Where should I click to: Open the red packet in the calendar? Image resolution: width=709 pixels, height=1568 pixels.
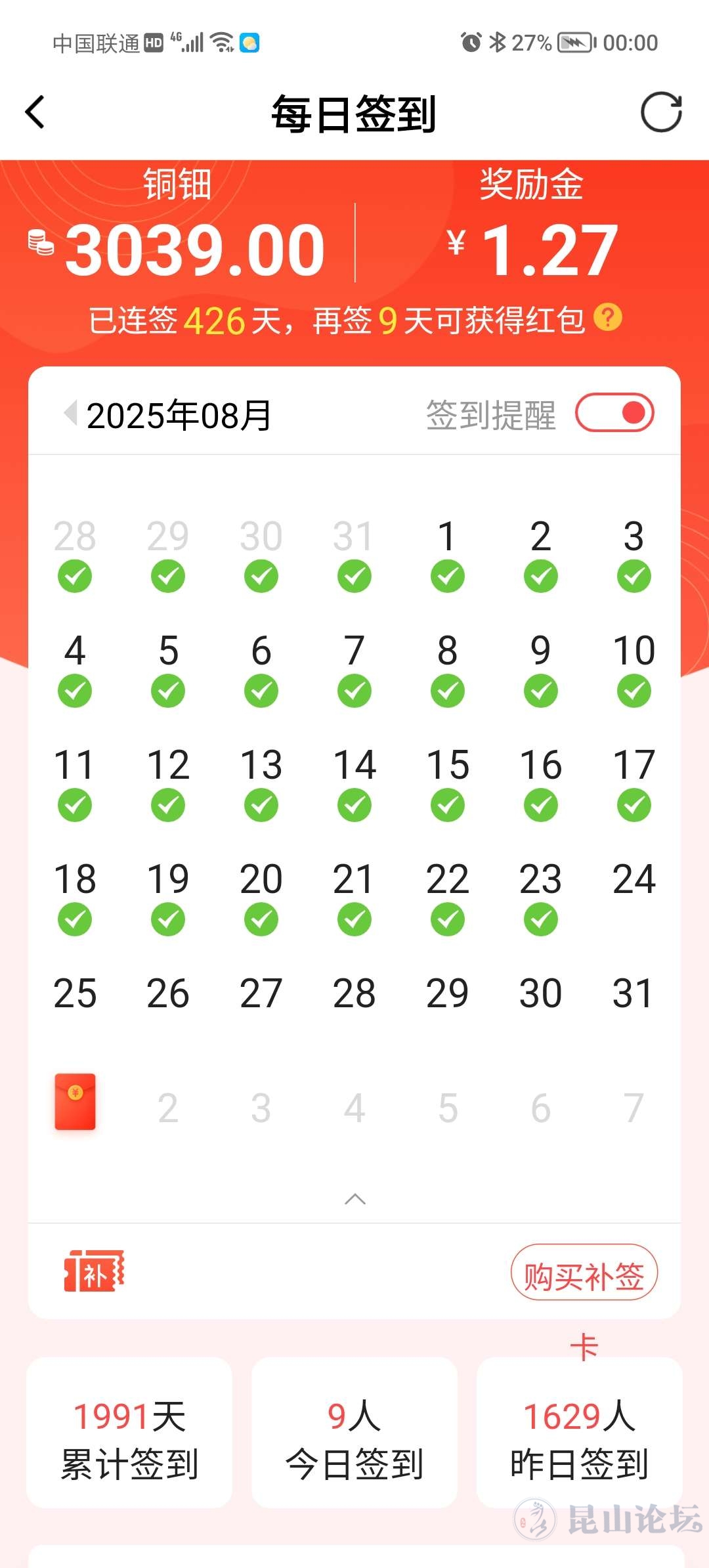coord(75,1101)
